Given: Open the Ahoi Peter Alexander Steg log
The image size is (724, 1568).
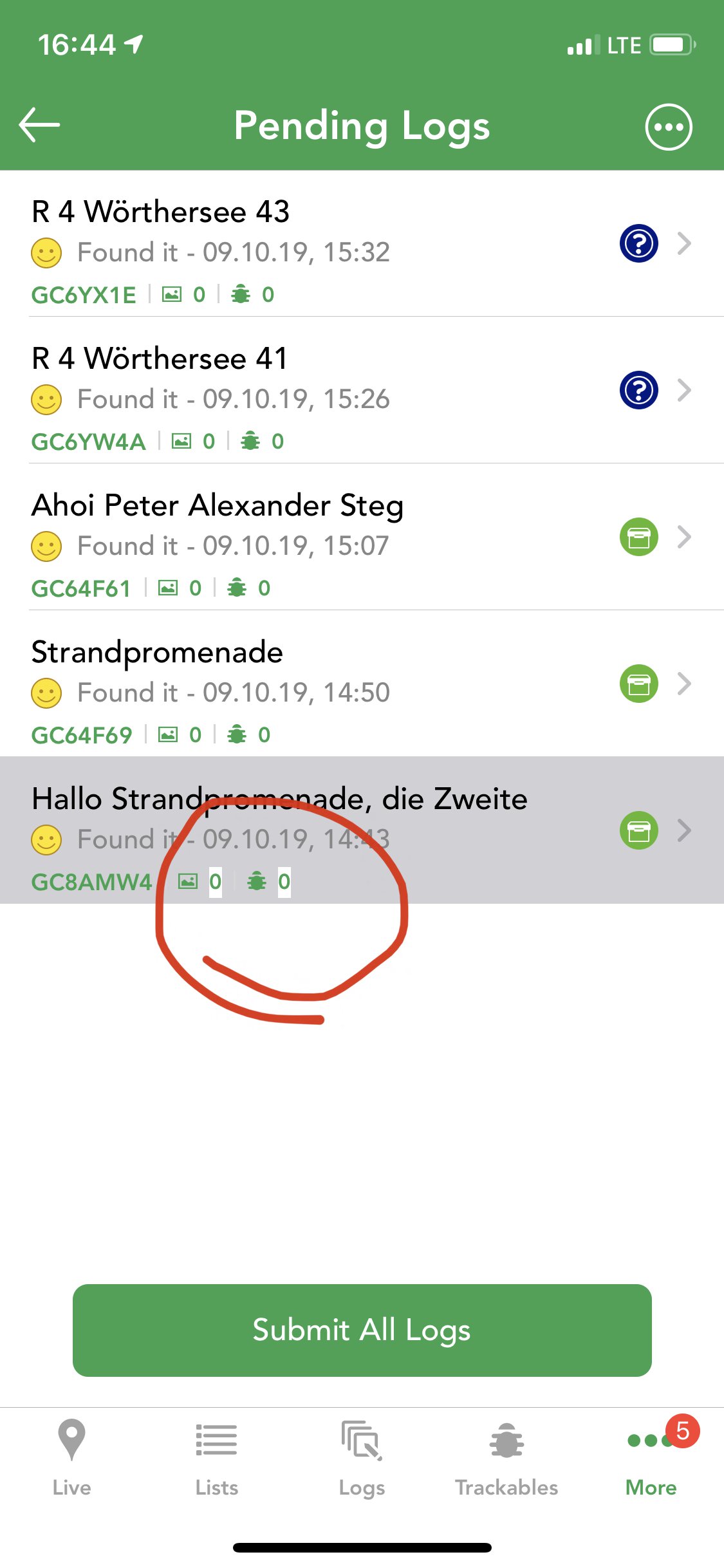Looking at the screenshot, I should point(362,537).
